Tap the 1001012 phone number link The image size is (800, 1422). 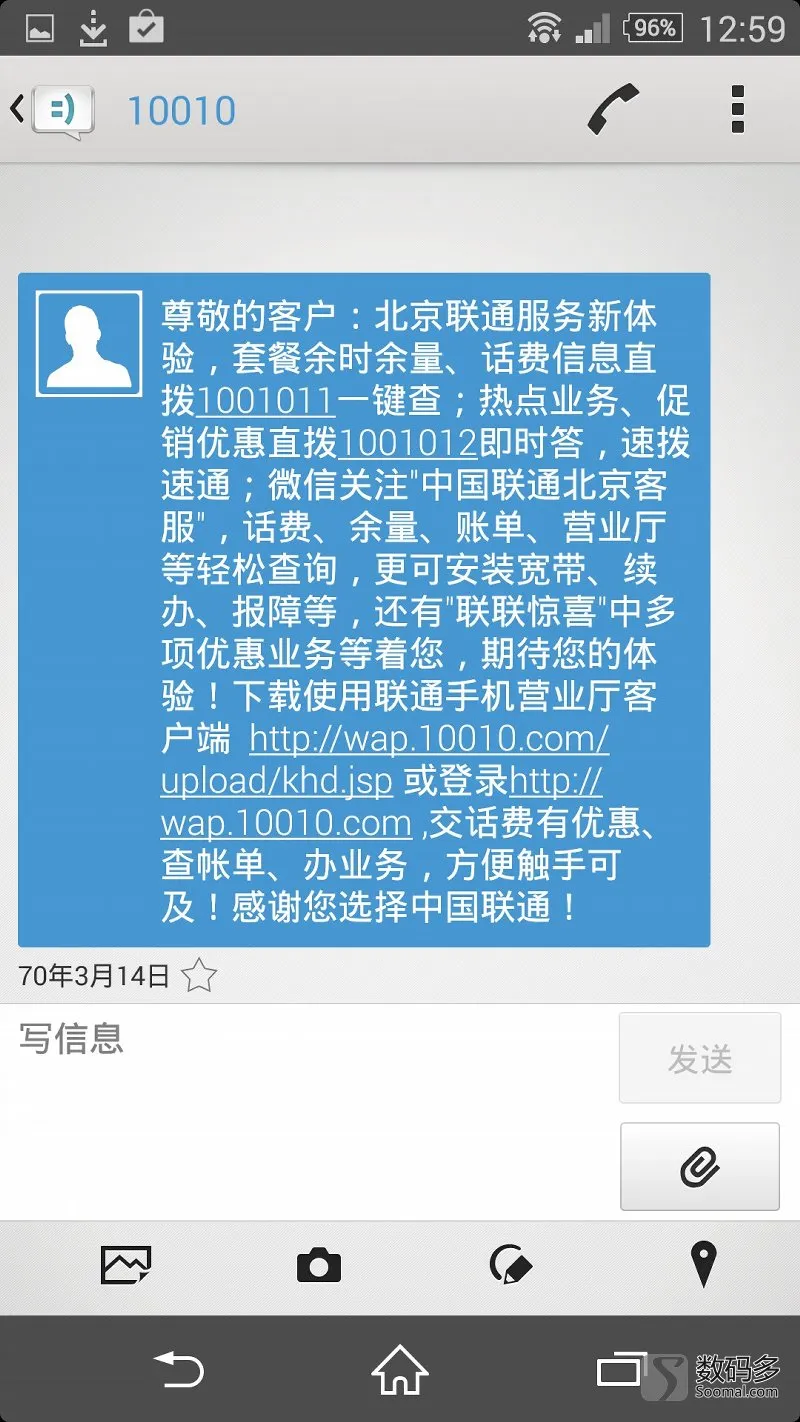[408, 443]
